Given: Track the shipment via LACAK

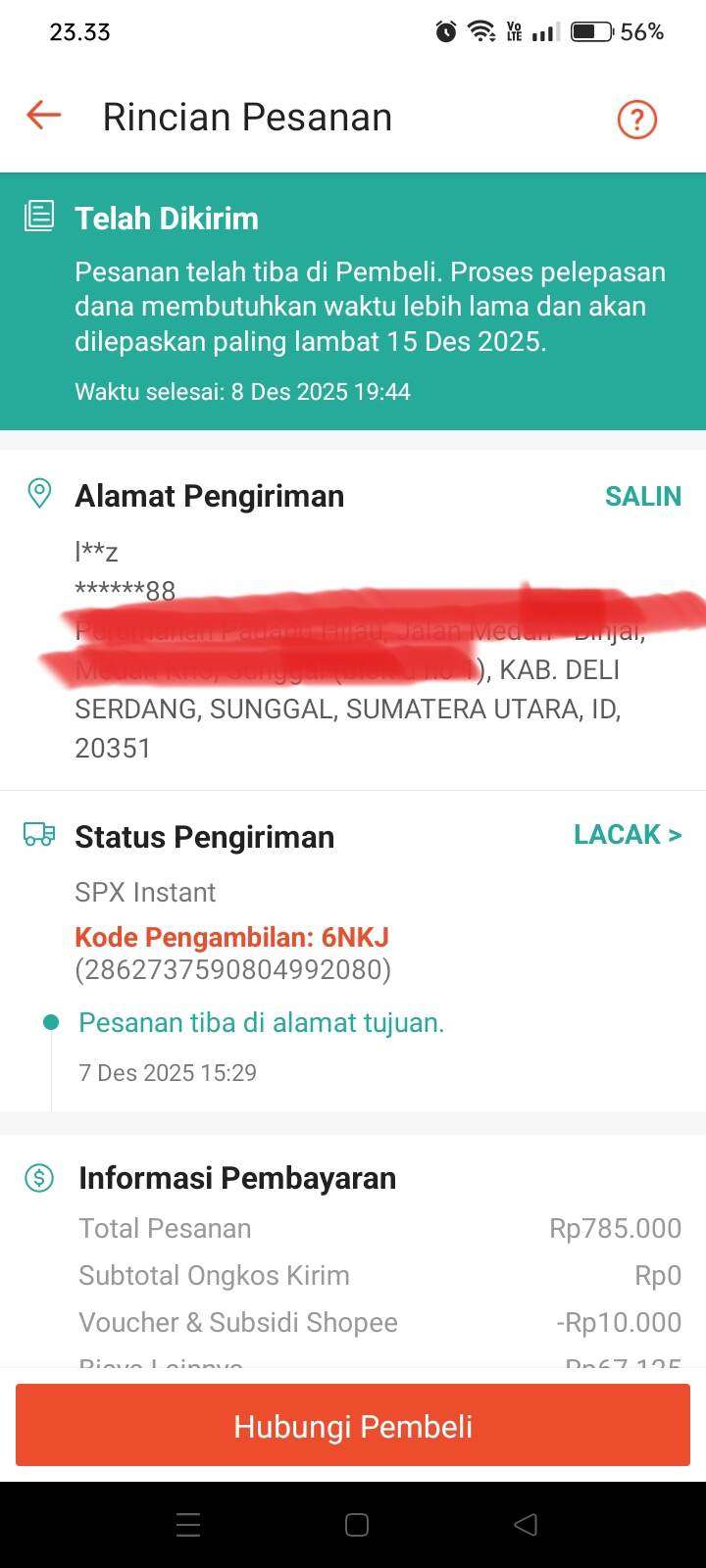Looking at the screenshot, I should (x=628, y=835).
